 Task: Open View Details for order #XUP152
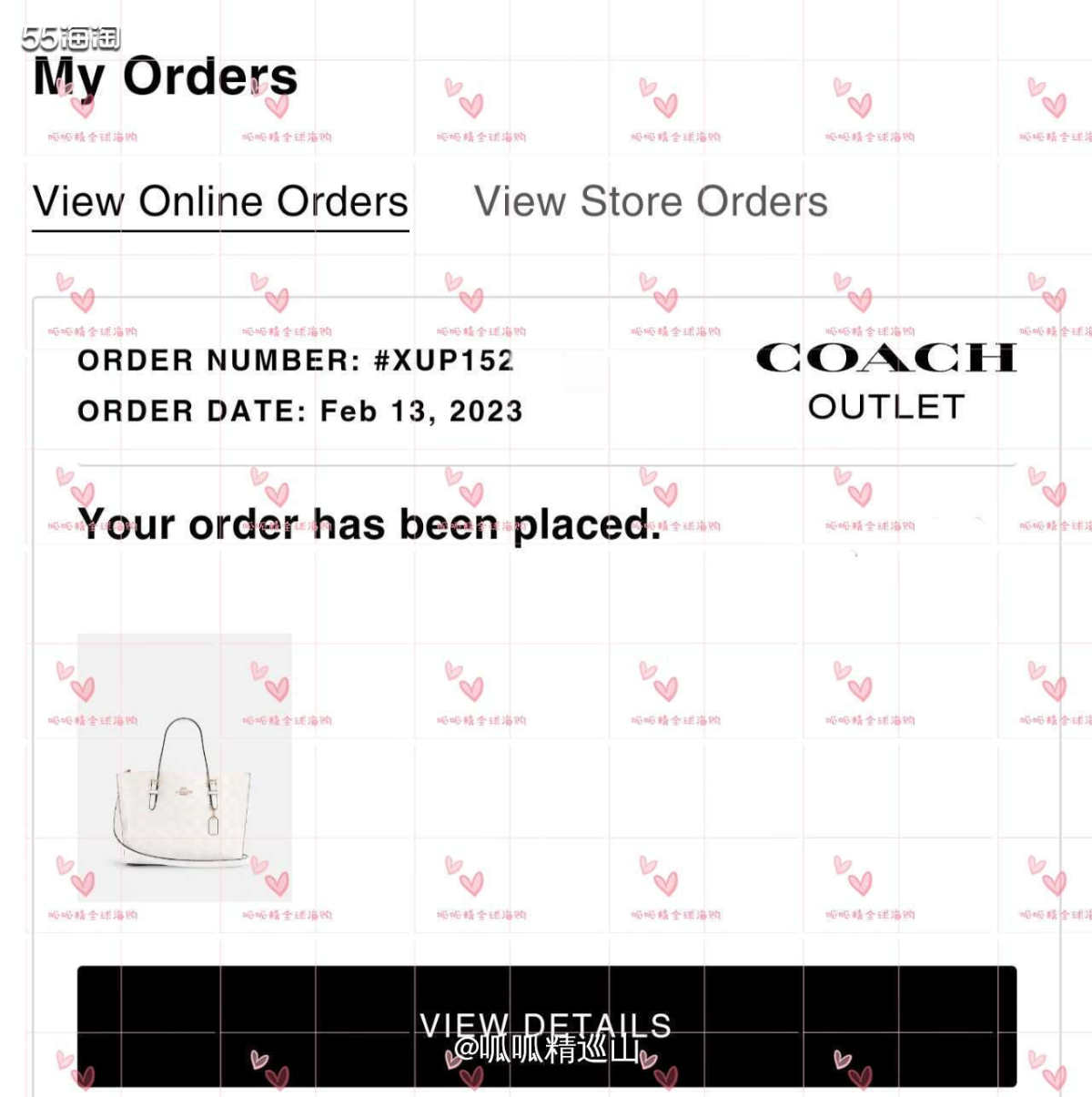(x=546, y=1025)
